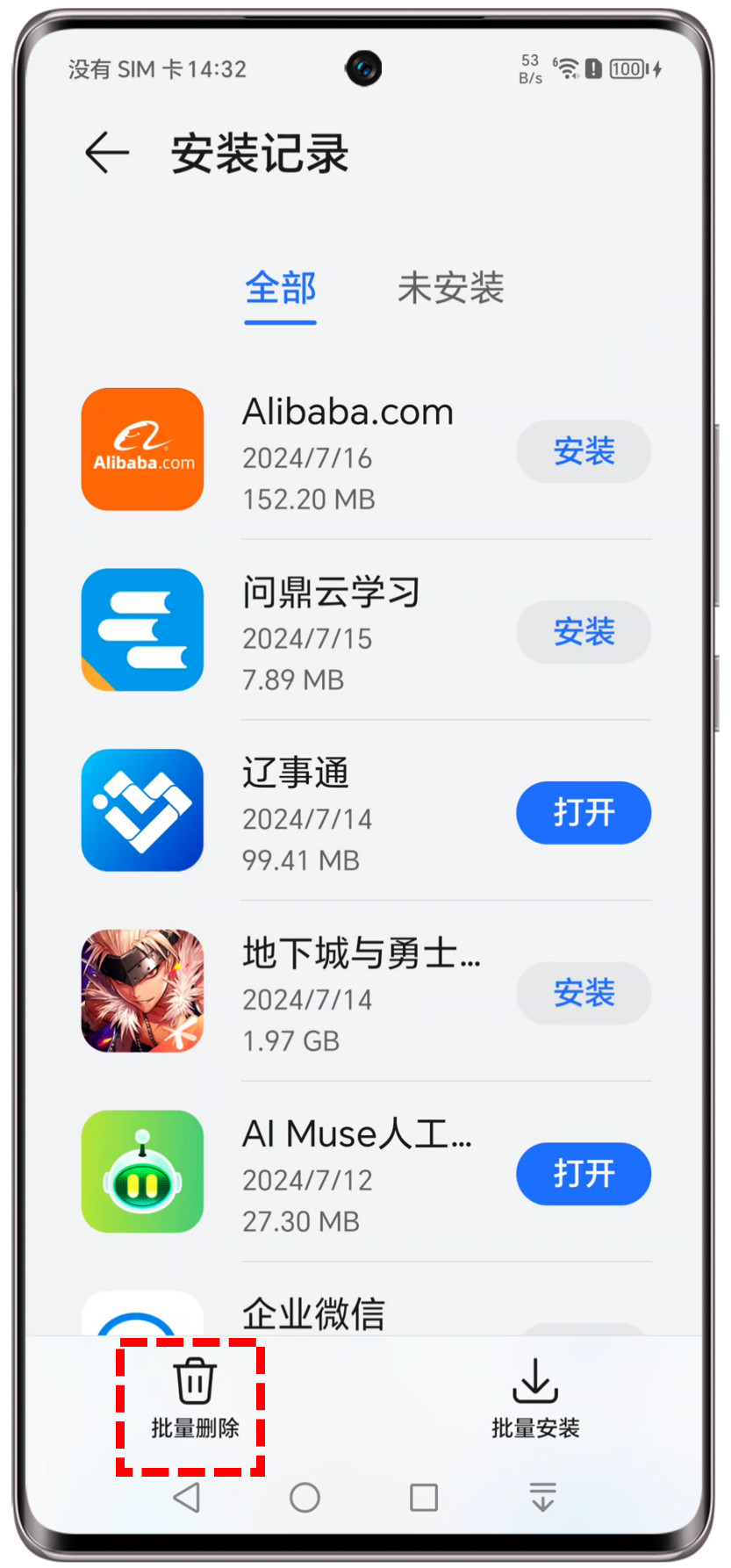The width and height of the screenshot is (731, 1568).
Task: Install Alibaba.com app
Action: 584,451
